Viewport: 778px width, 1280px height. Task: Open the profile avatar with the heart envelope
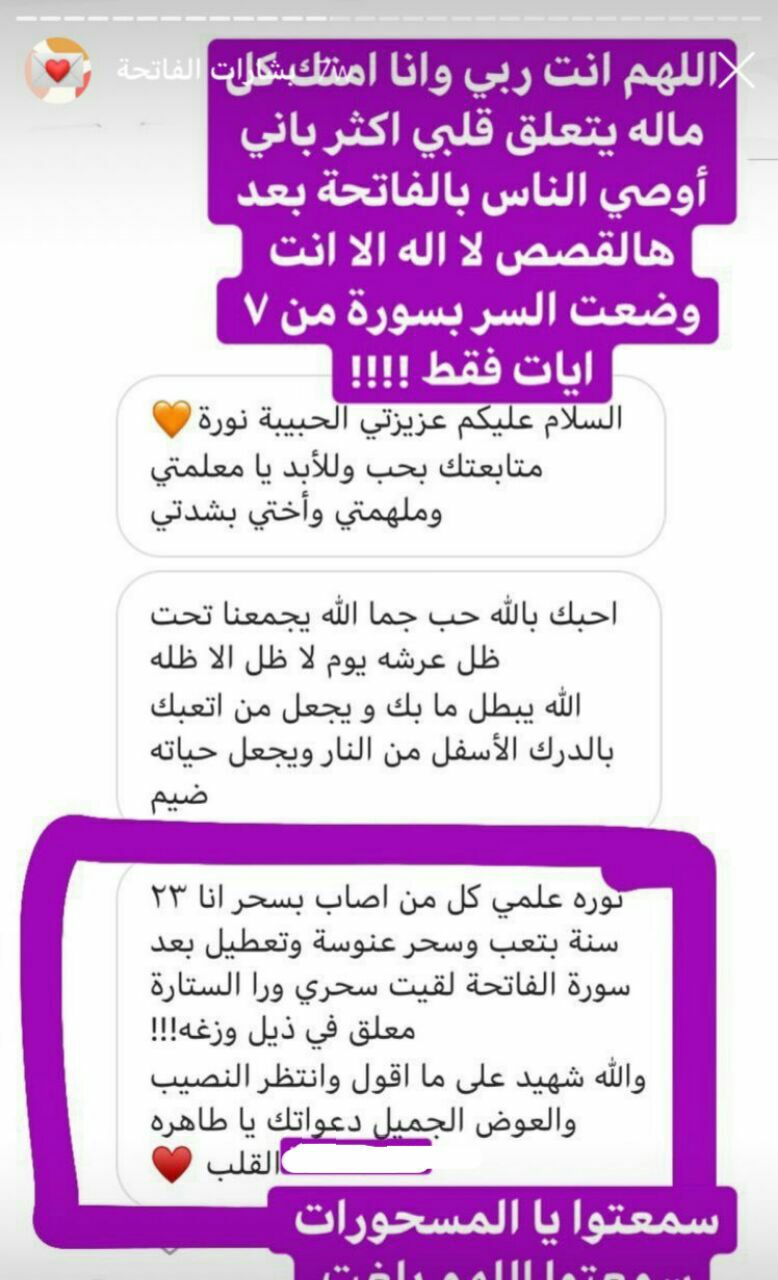click(x=58, y=70)
